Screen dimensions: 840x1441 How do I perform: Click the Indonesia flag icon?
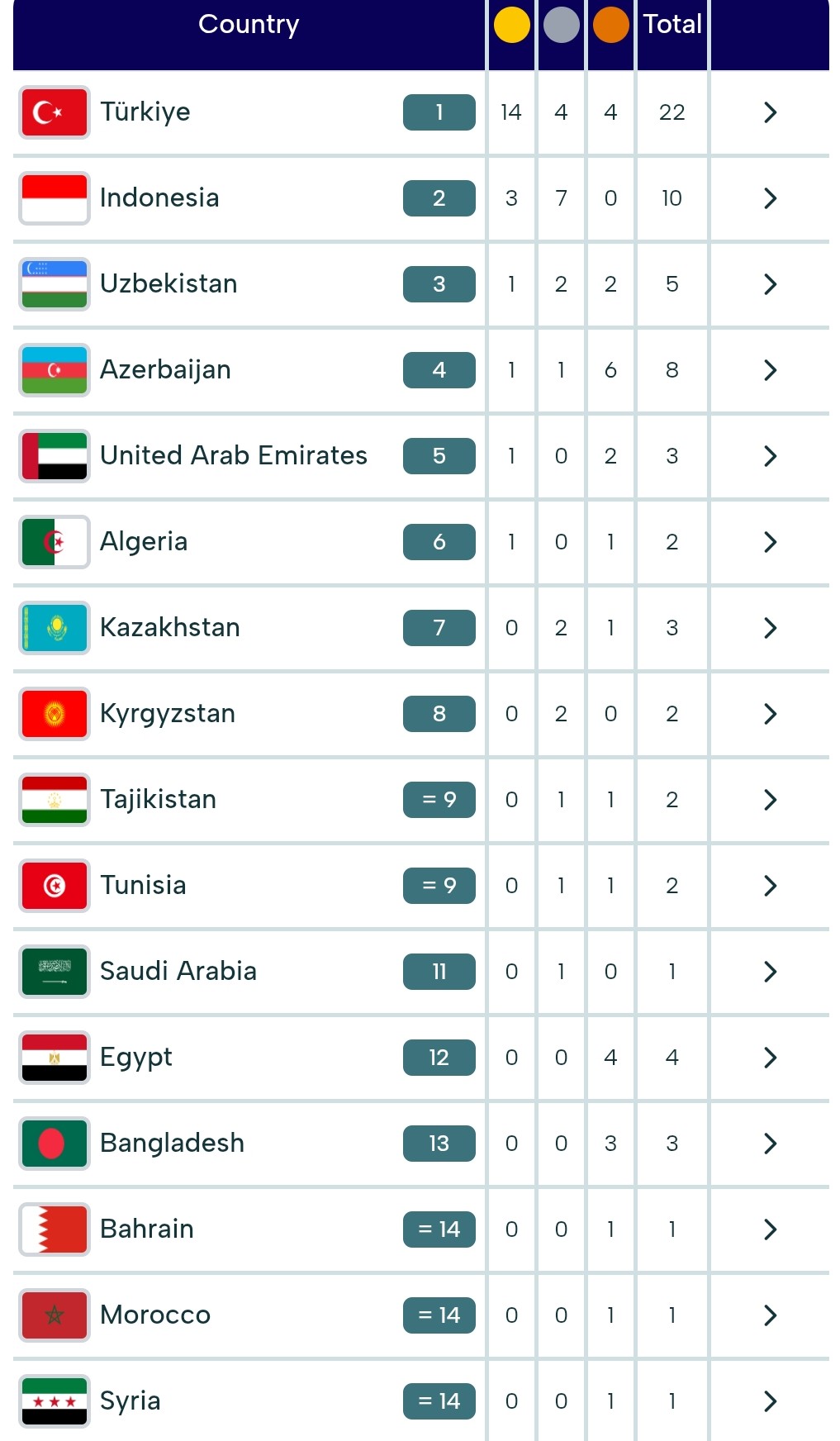tap(53, 198)
